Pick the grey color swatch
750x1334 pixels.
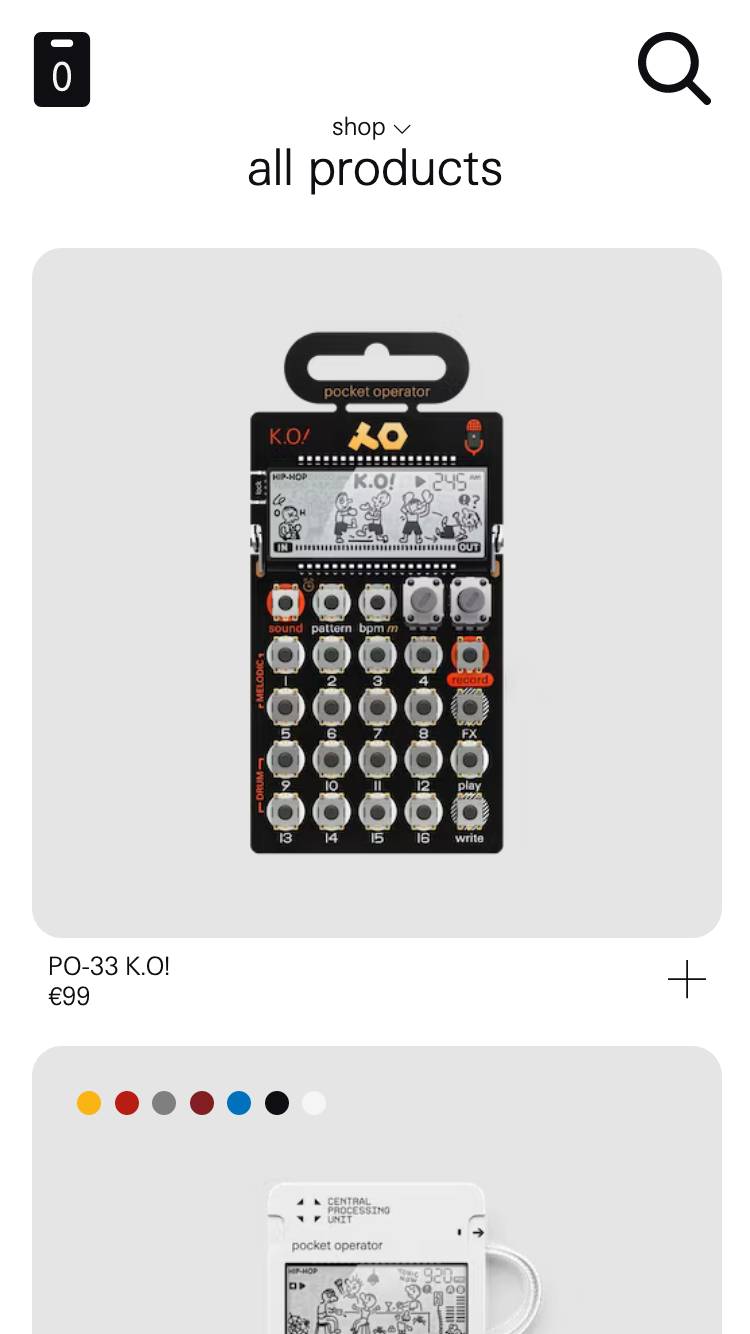(x=164, y=1103)
